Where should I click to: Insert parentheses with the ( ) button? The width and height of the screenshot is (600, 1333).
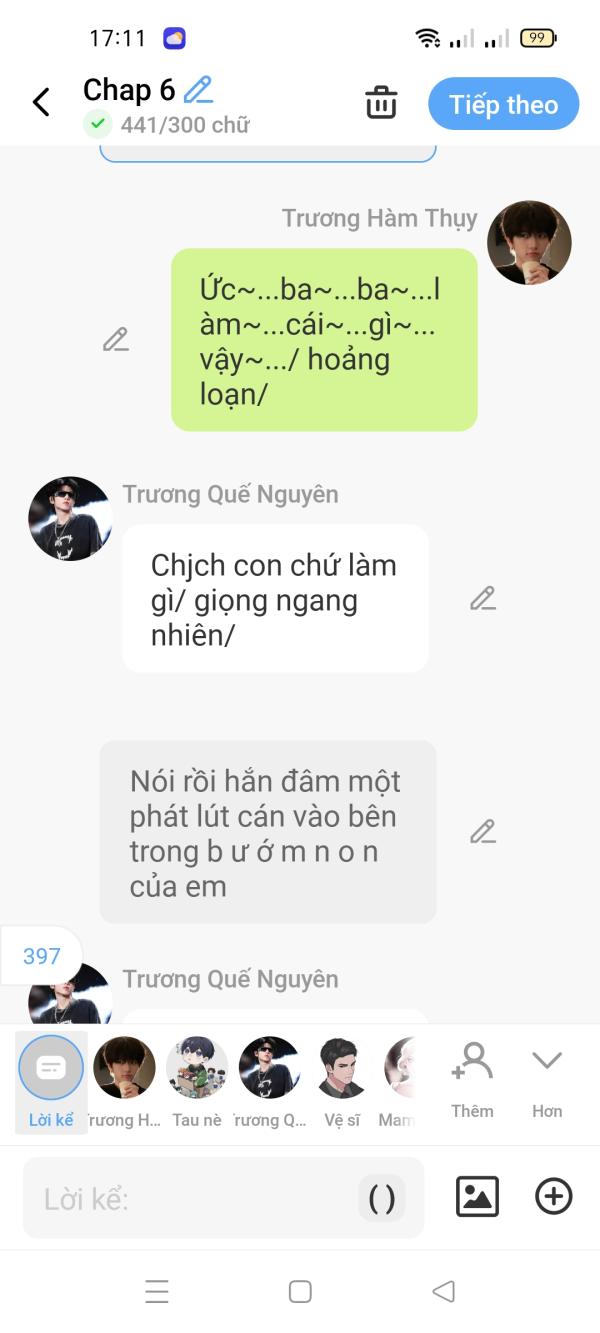coord(382,1198)
